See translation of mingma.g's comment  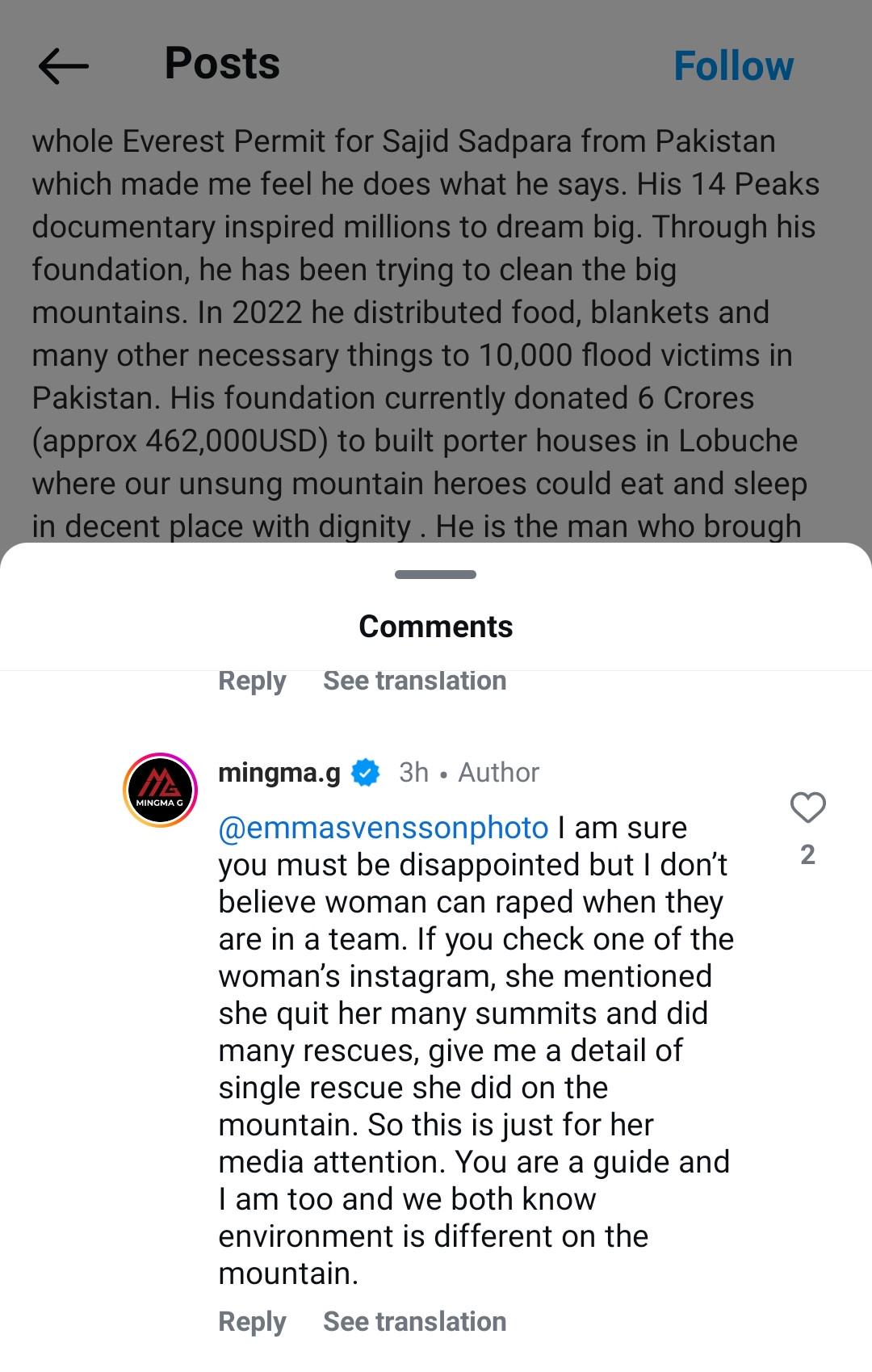[414, 1322]
